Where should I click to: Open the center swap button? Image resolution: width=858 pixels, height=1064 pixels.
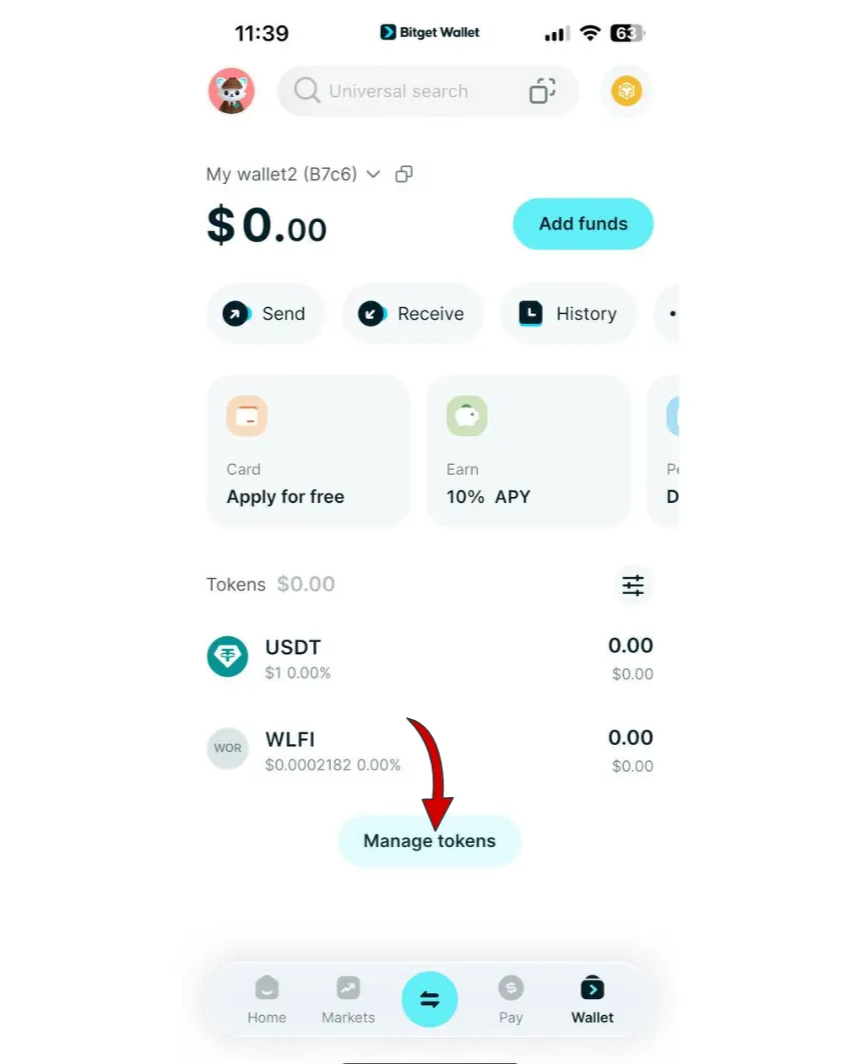click(x=430, y=1000)
